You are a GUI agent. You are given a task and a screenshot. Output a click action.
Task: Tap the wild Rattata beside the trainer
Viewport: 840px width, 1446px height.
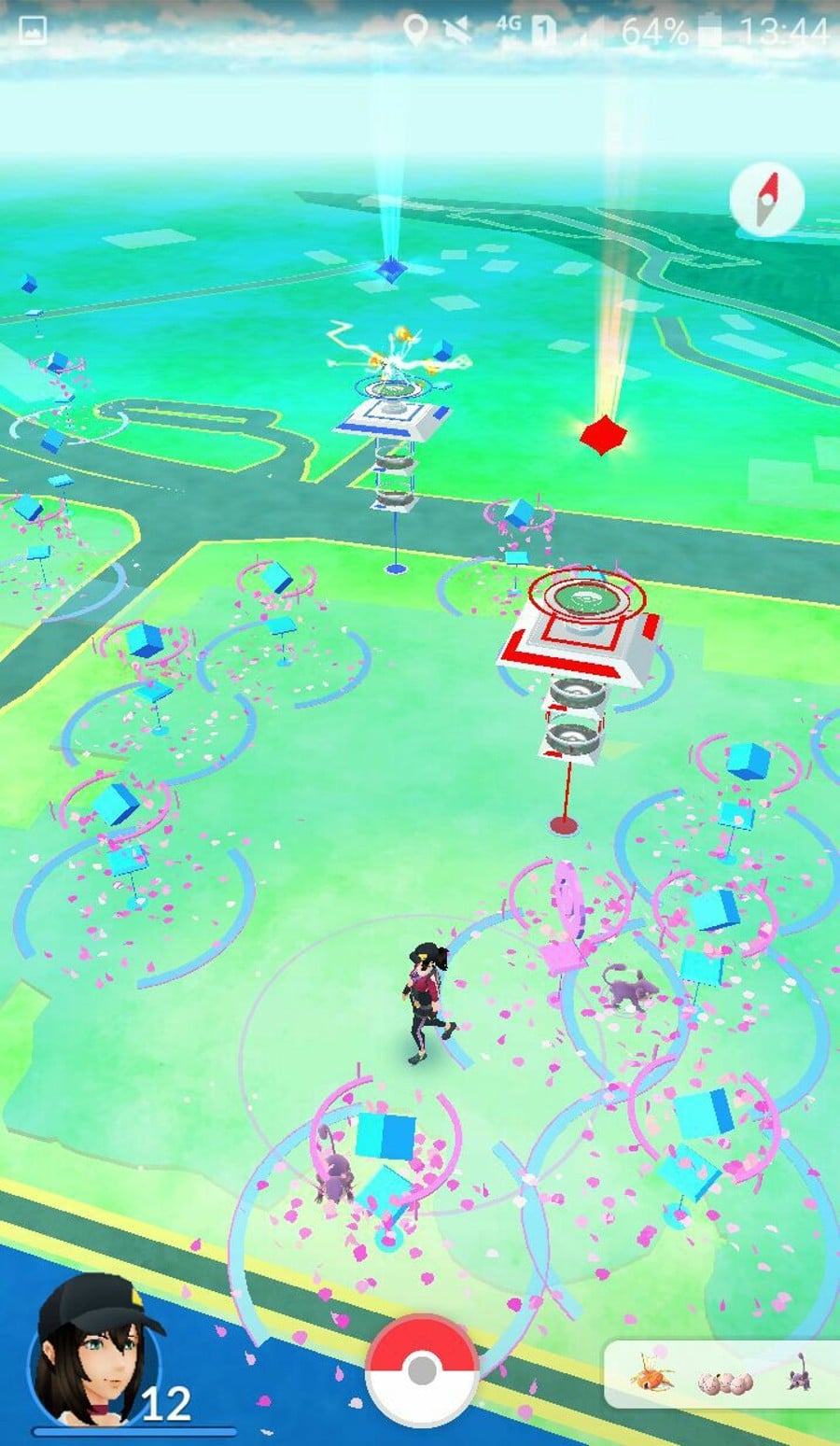(x=627, y=986)
